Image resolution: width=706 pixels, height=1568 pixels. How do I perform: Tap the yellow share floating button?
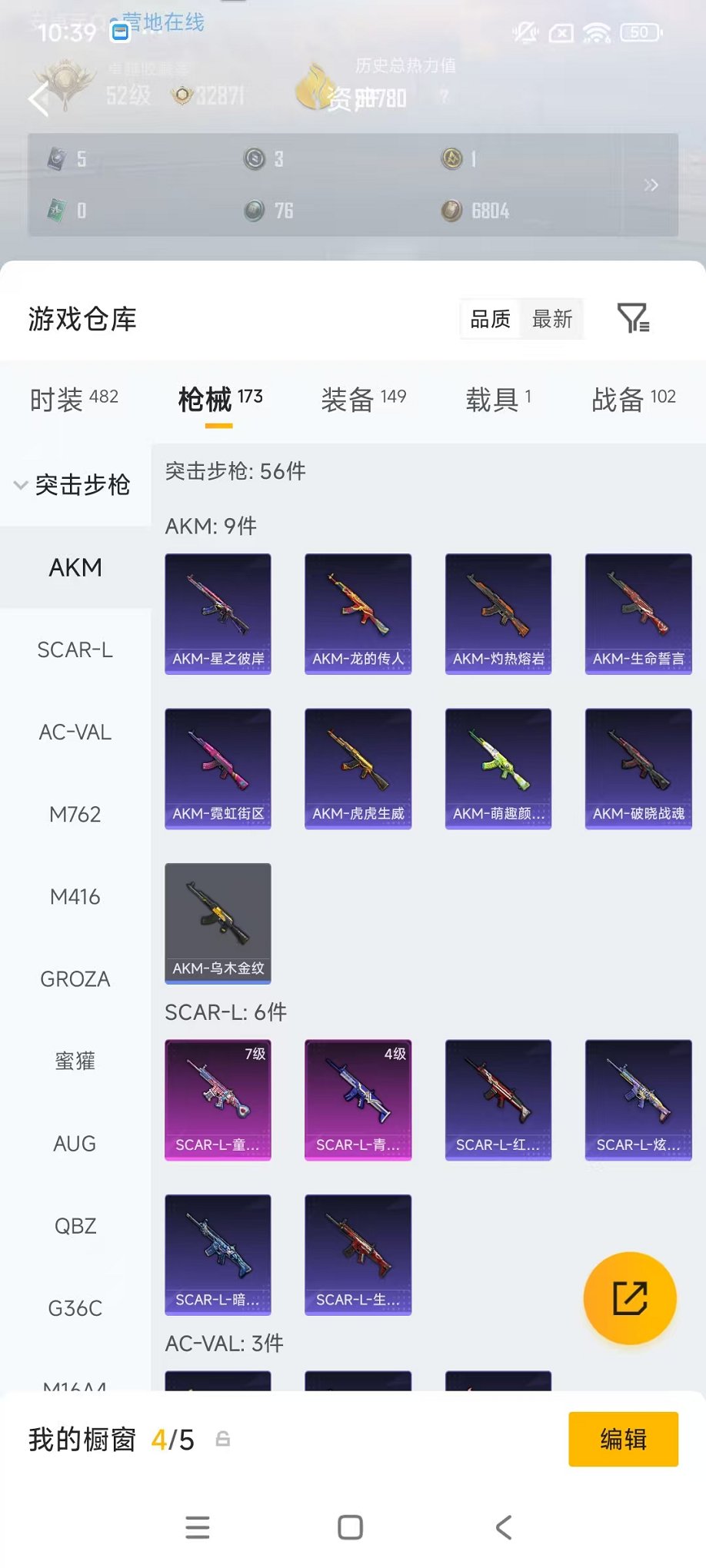coord(629,1297)
